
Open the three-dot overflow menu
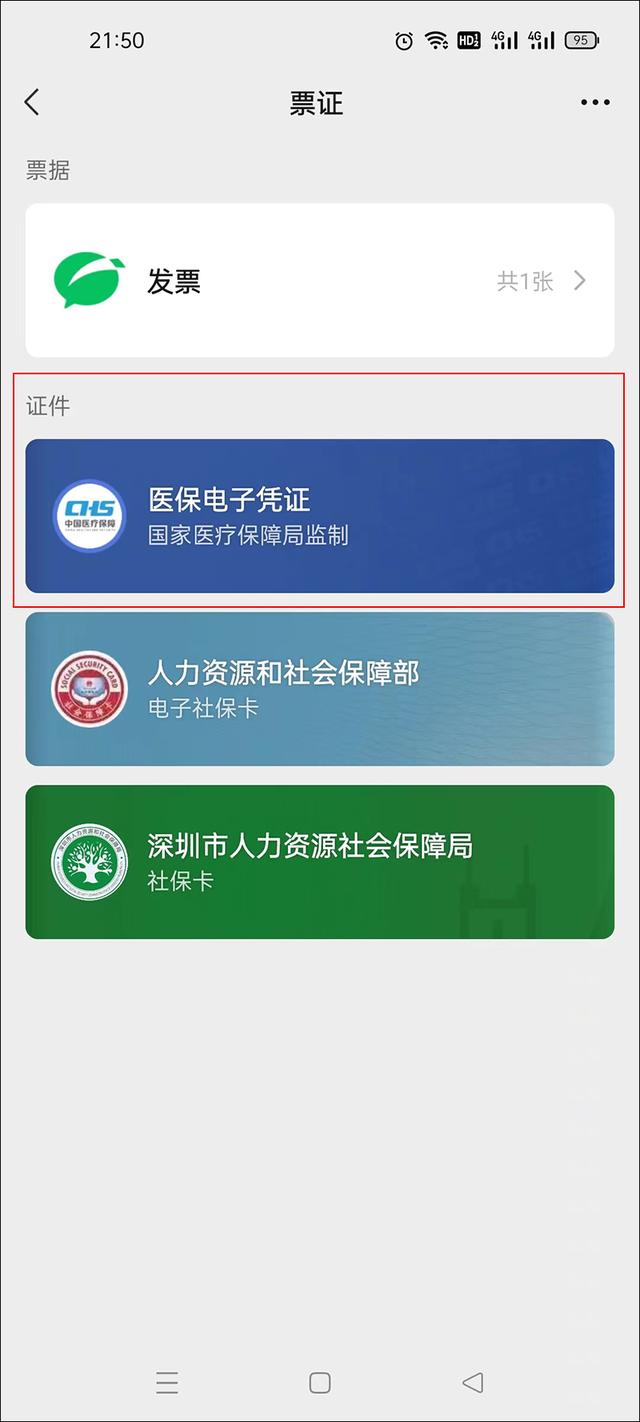point(595,103)
